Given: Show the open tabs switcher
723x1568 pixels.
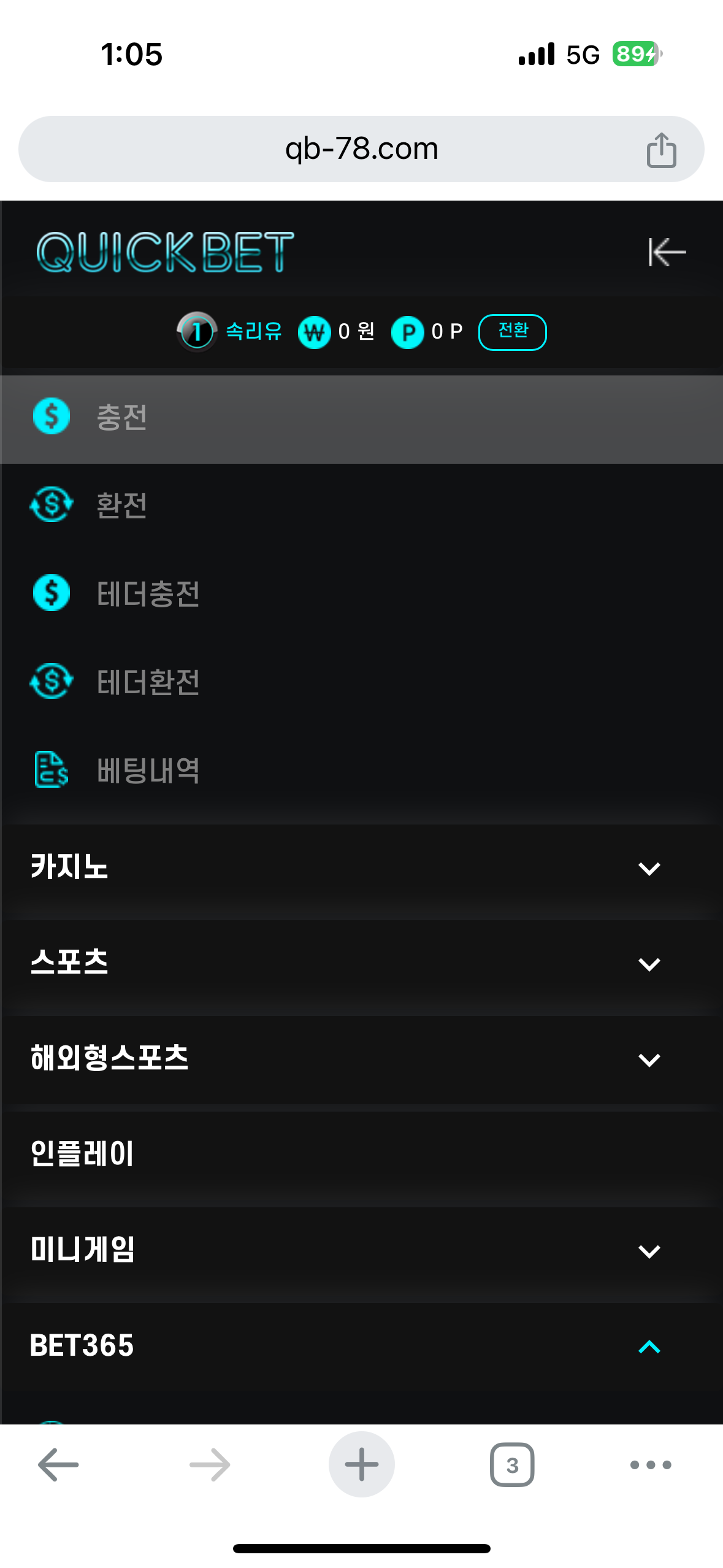Looking at the screenshot, I should (x=512, y=1464).
